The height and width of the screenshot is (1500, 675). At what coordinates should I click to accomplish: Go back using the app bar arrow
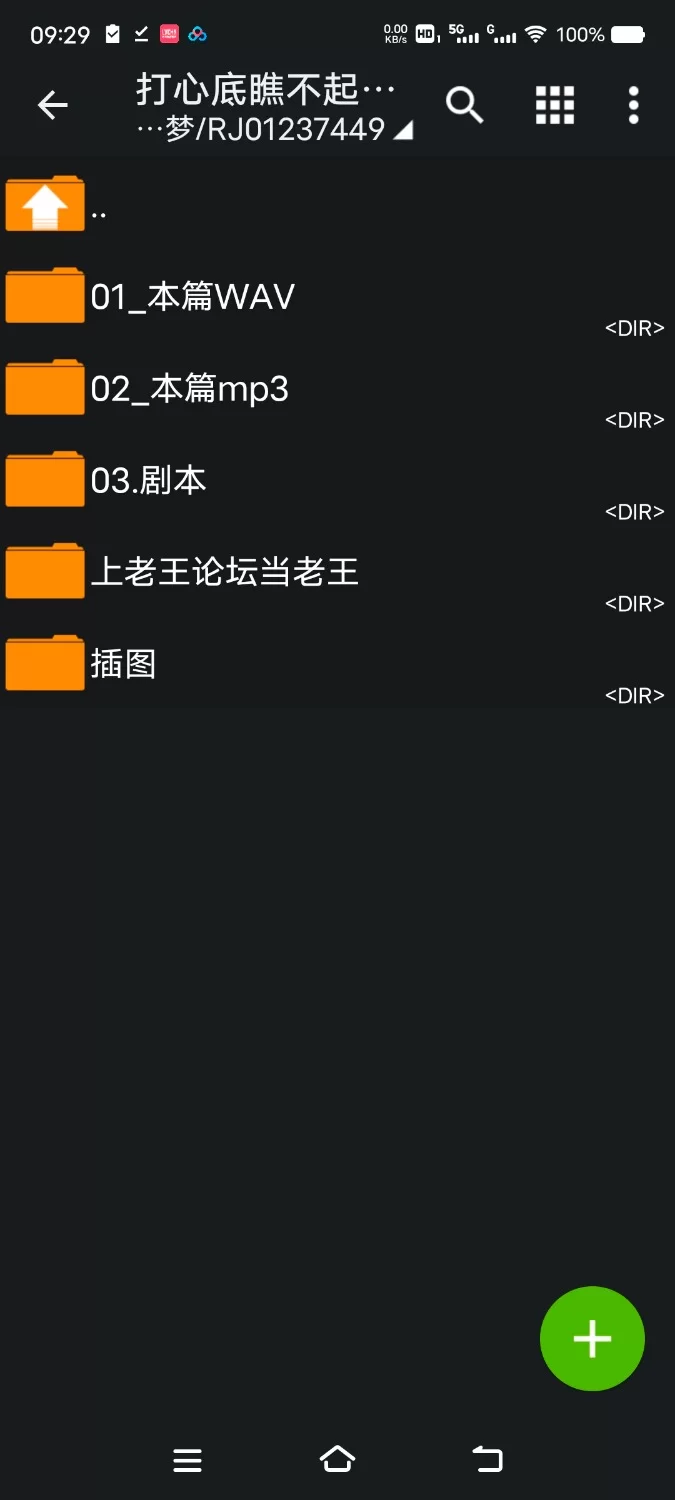point(52,105)
